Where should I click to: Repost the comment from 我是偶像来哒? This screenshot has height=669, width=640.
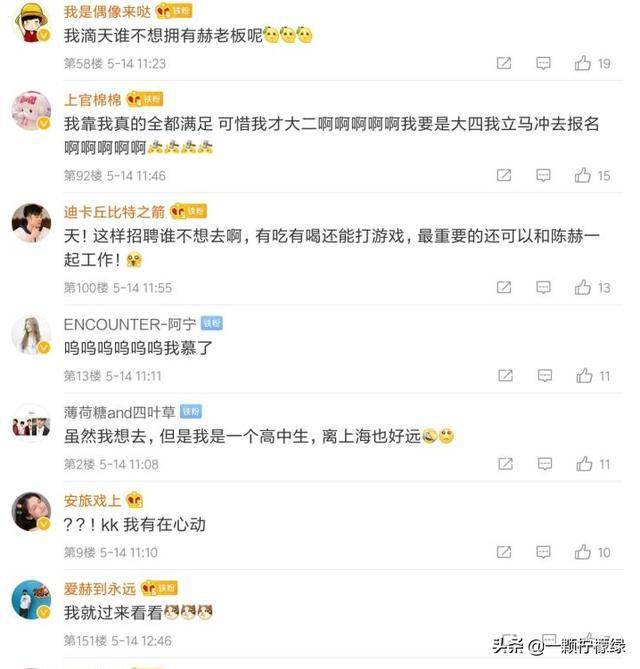coord(505,63)
